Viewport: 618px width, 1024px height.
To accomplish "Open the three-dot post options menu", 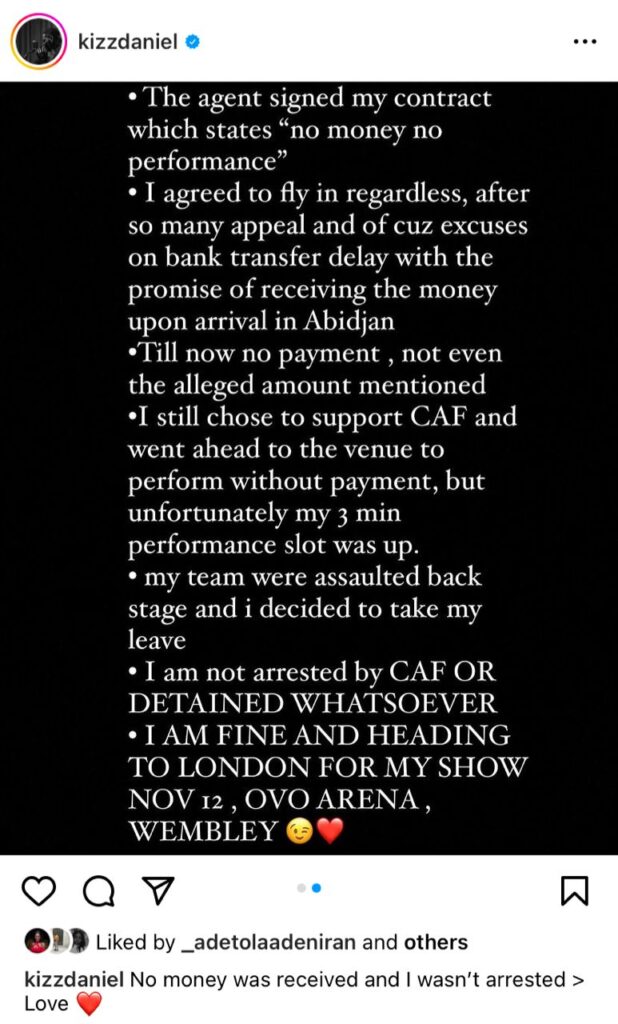I will [583, 42].
